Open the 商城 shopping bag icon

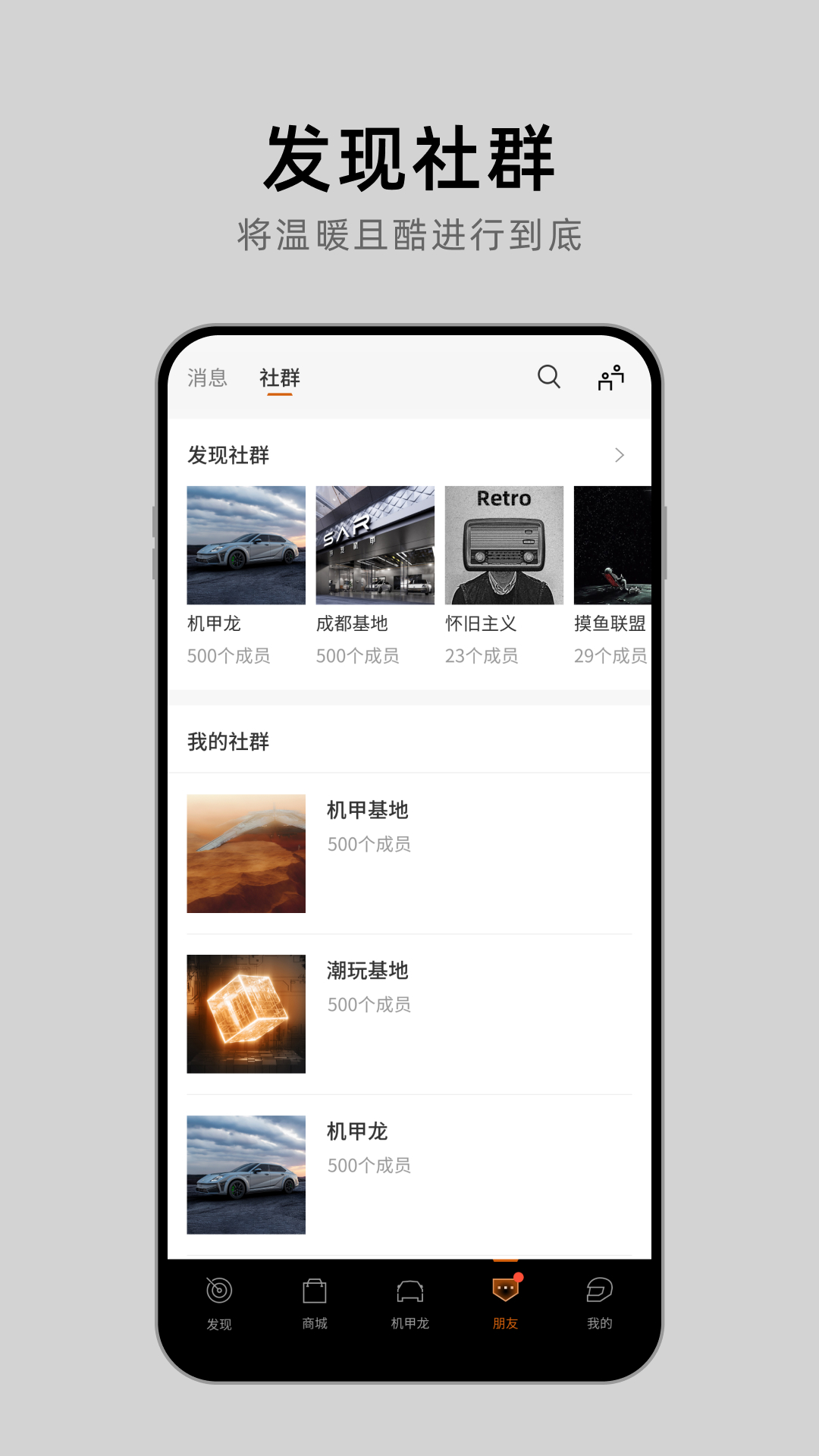pyautogui.click(x=313, y=1301)
